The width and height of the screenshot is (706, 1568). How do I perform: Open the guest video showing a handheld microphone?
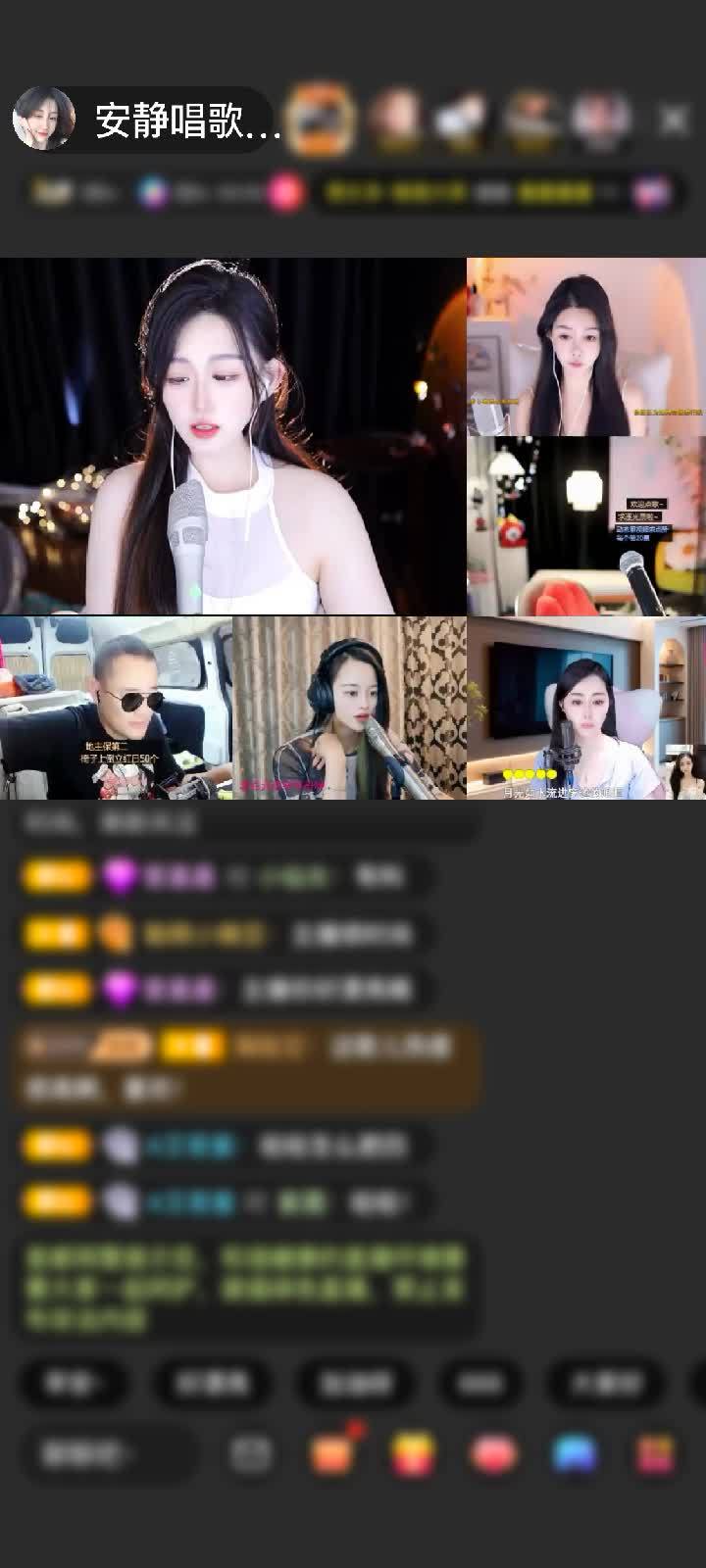(x=585, y=525)
